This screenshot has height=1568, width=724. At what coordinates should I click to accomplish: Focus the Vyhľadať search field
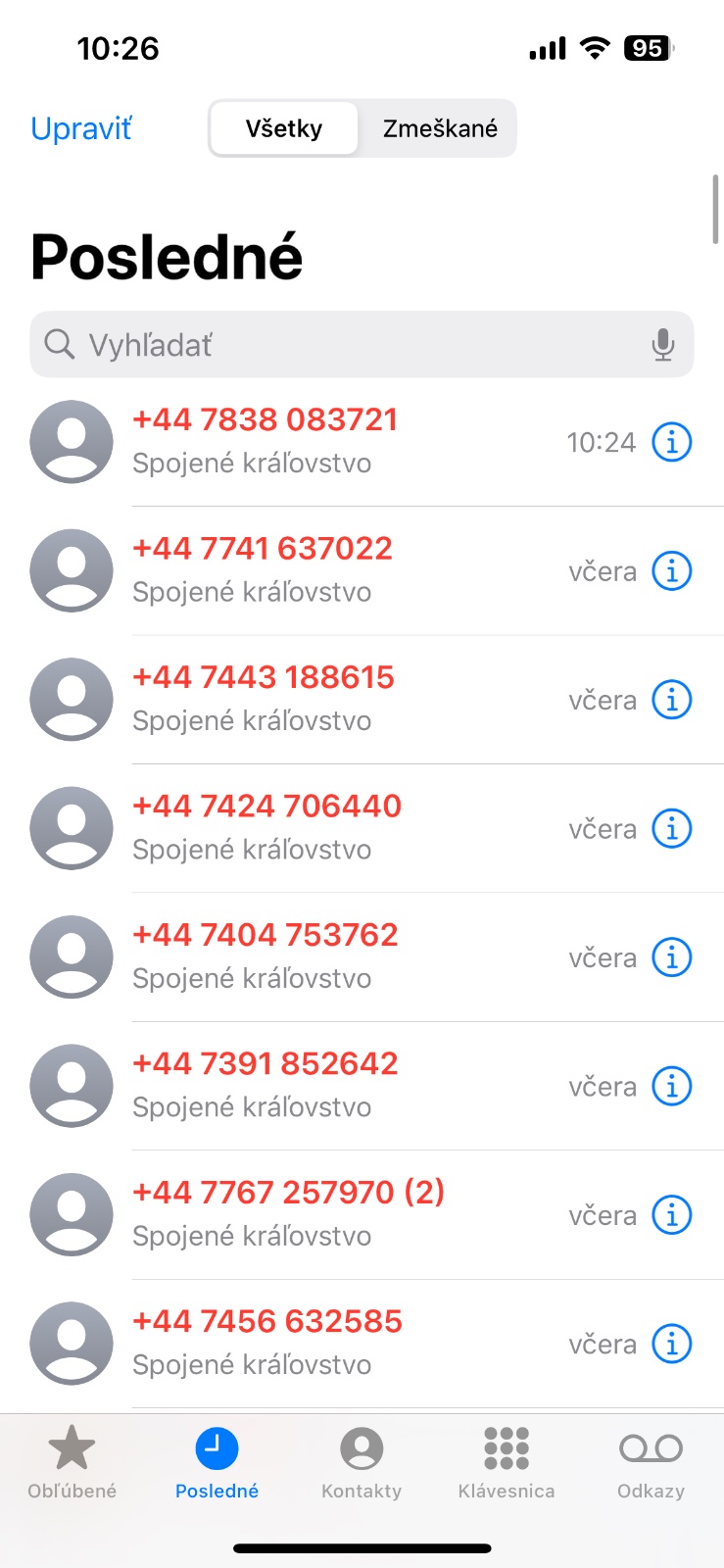point(343,345)
